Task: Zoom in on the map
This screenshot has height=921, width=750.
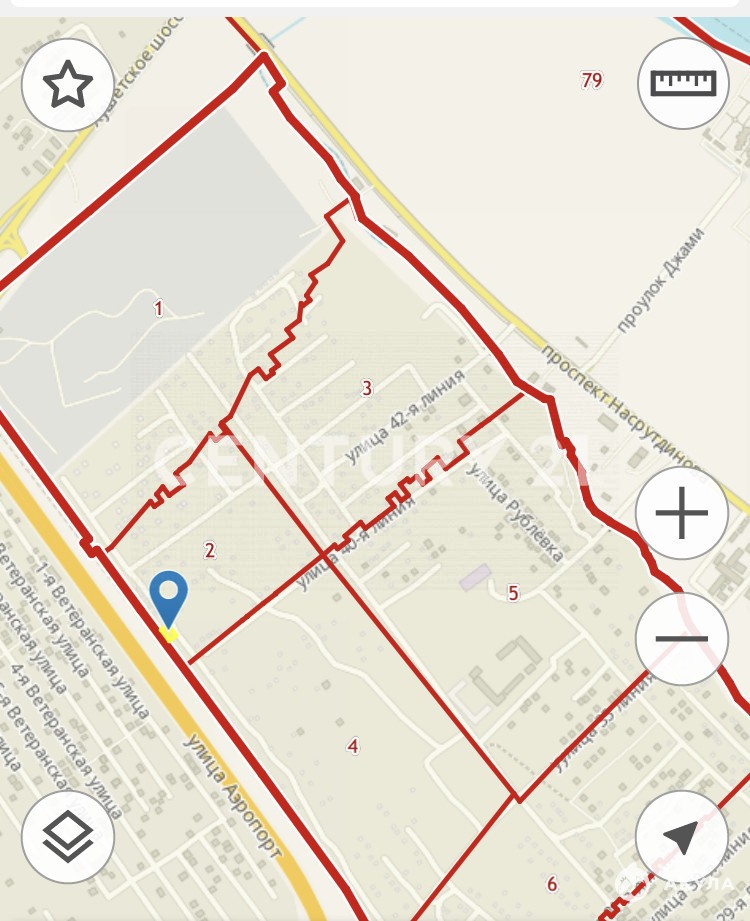Action: point(682,513)
